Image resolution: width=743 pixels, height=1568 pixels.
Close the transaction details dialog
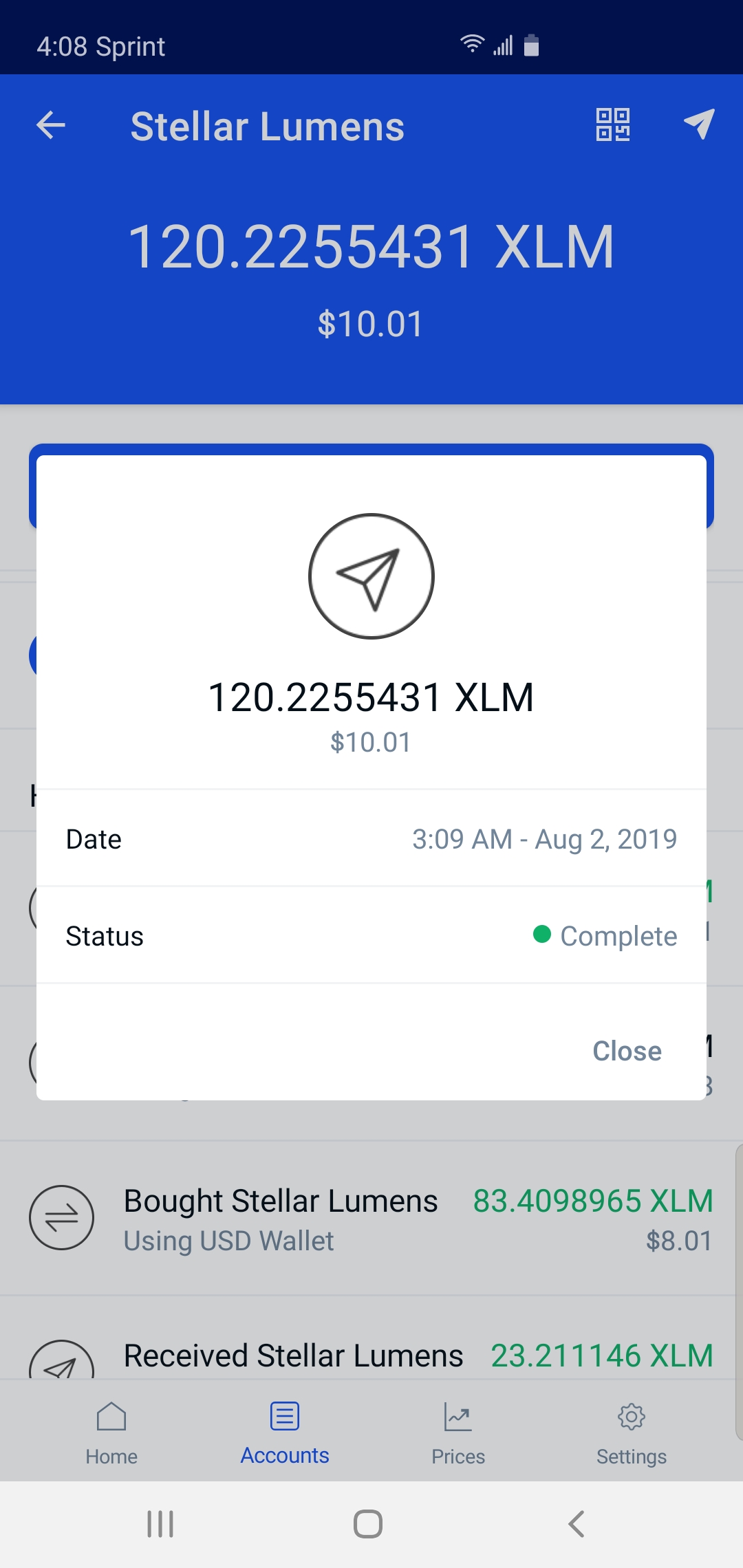627,1051
